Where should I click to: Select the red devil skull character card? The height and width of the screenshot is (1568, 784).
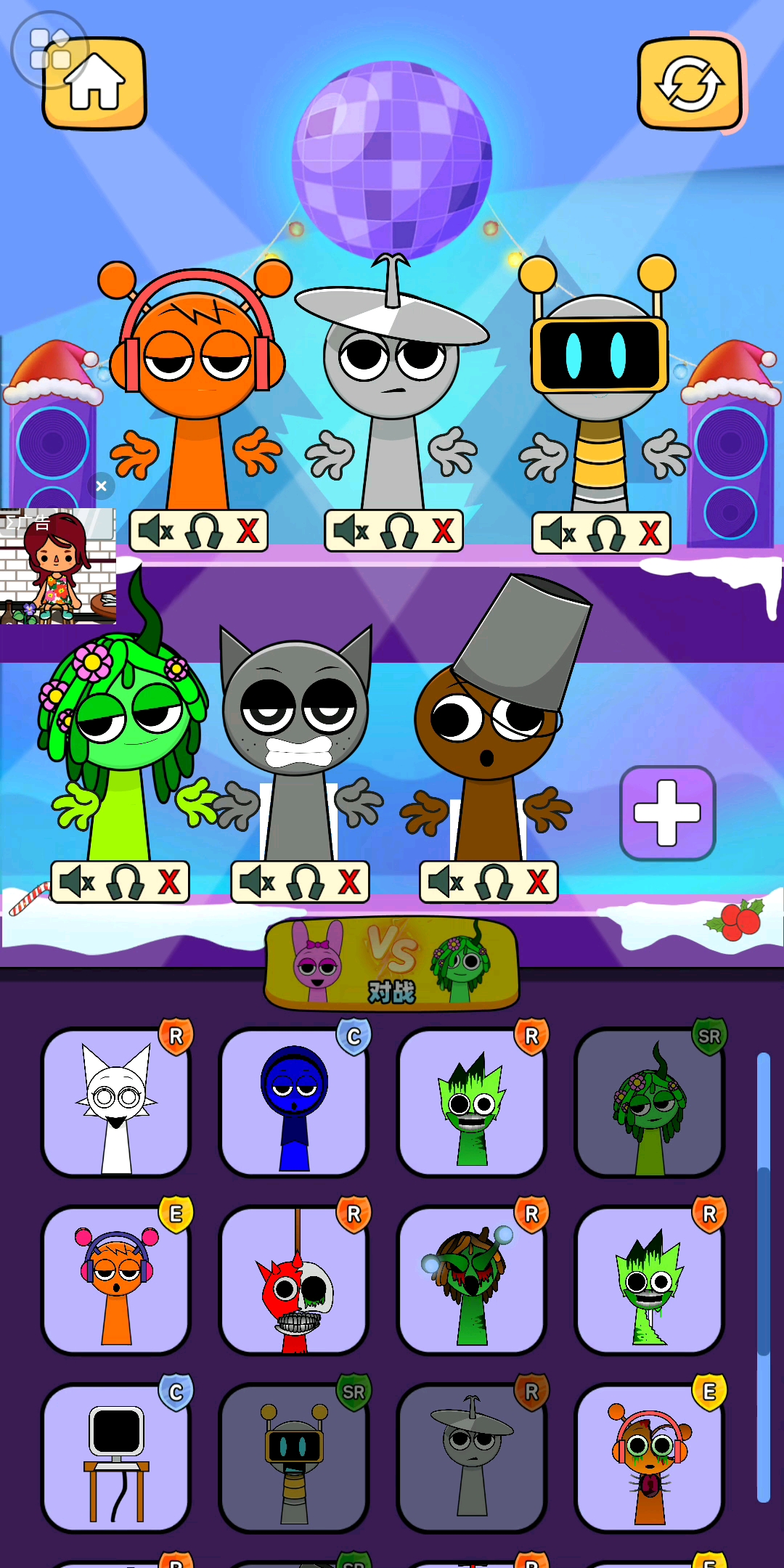(294, 1281)
